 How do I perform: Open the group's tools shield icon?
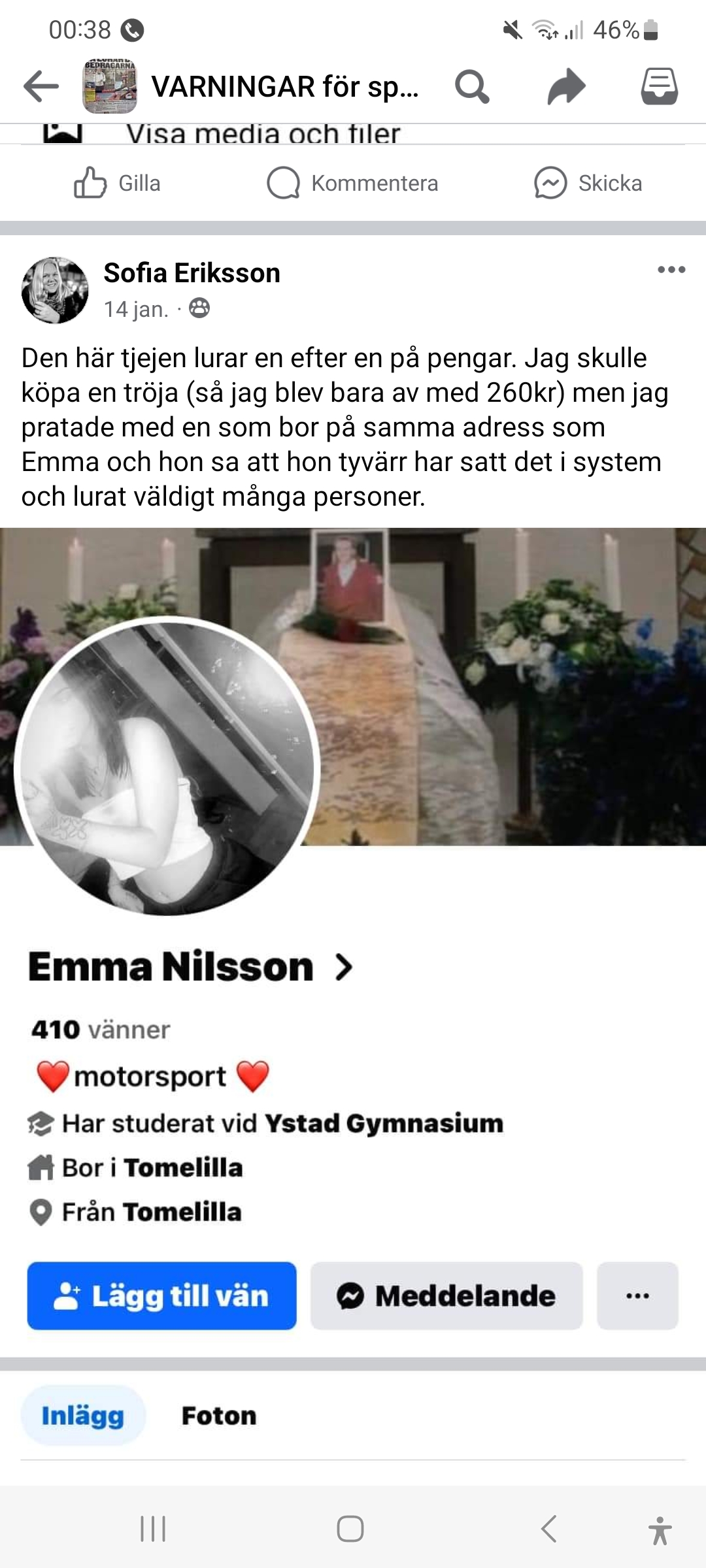click(659, 86)
